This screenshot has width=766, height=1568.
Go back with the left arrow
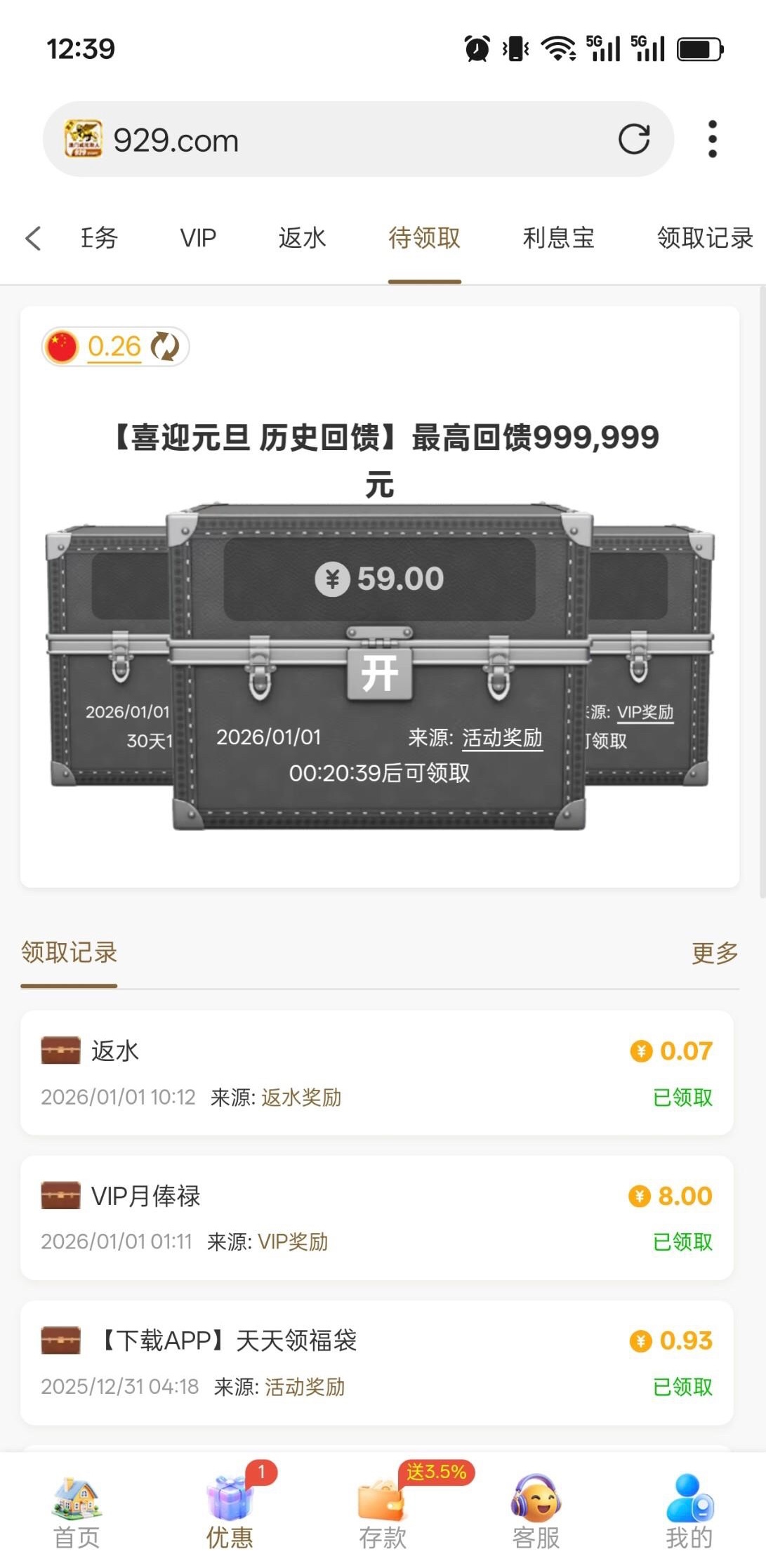click(33, 238)
